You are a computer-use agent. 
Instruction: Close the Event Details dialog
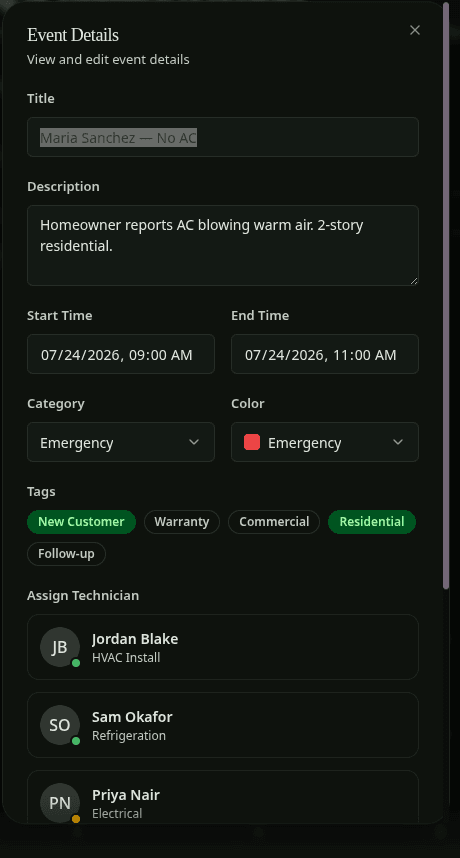coord(415,30)
